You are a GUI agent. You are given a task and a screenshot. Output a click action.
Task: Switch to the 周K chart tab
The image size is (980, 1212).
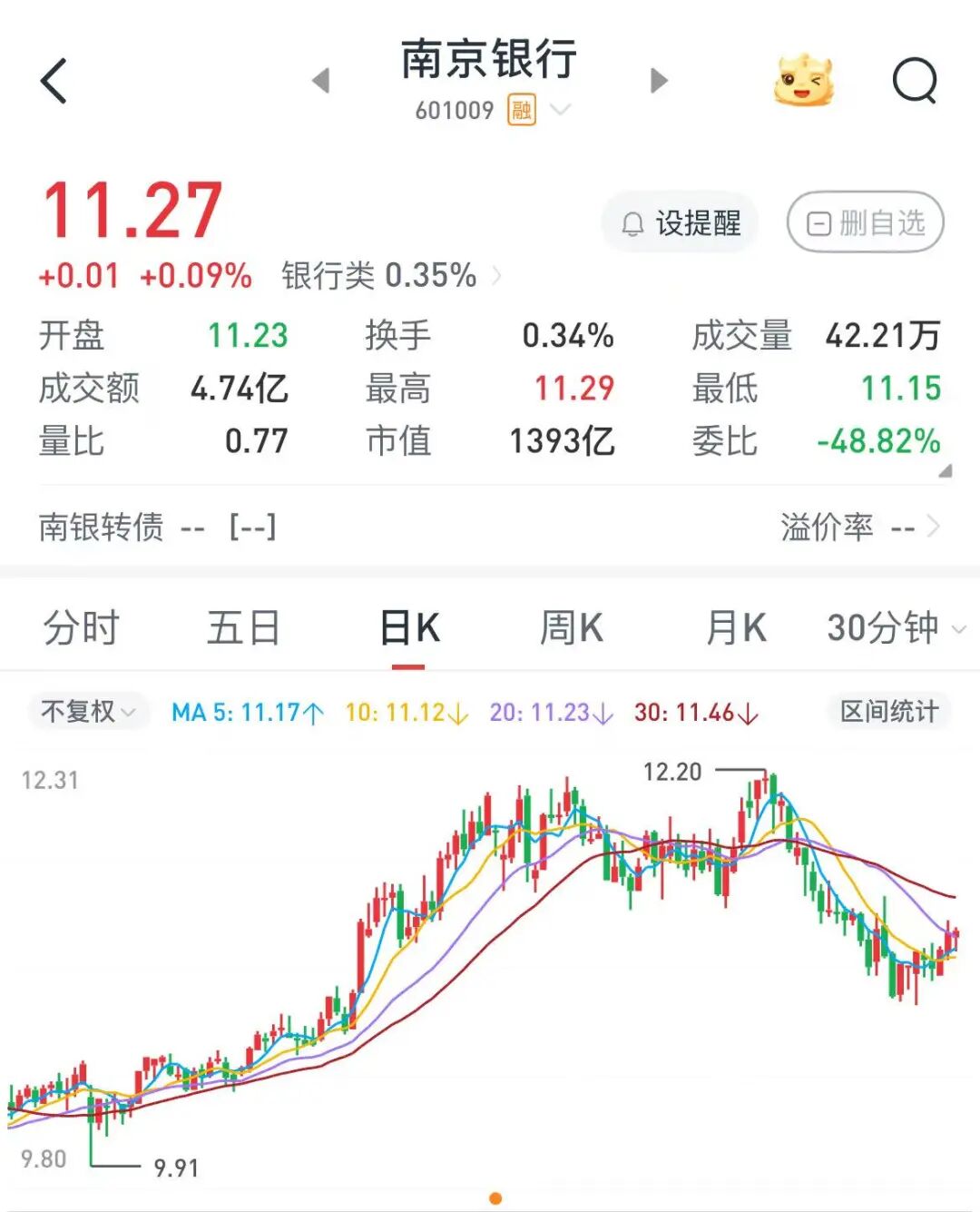(571, 627)
